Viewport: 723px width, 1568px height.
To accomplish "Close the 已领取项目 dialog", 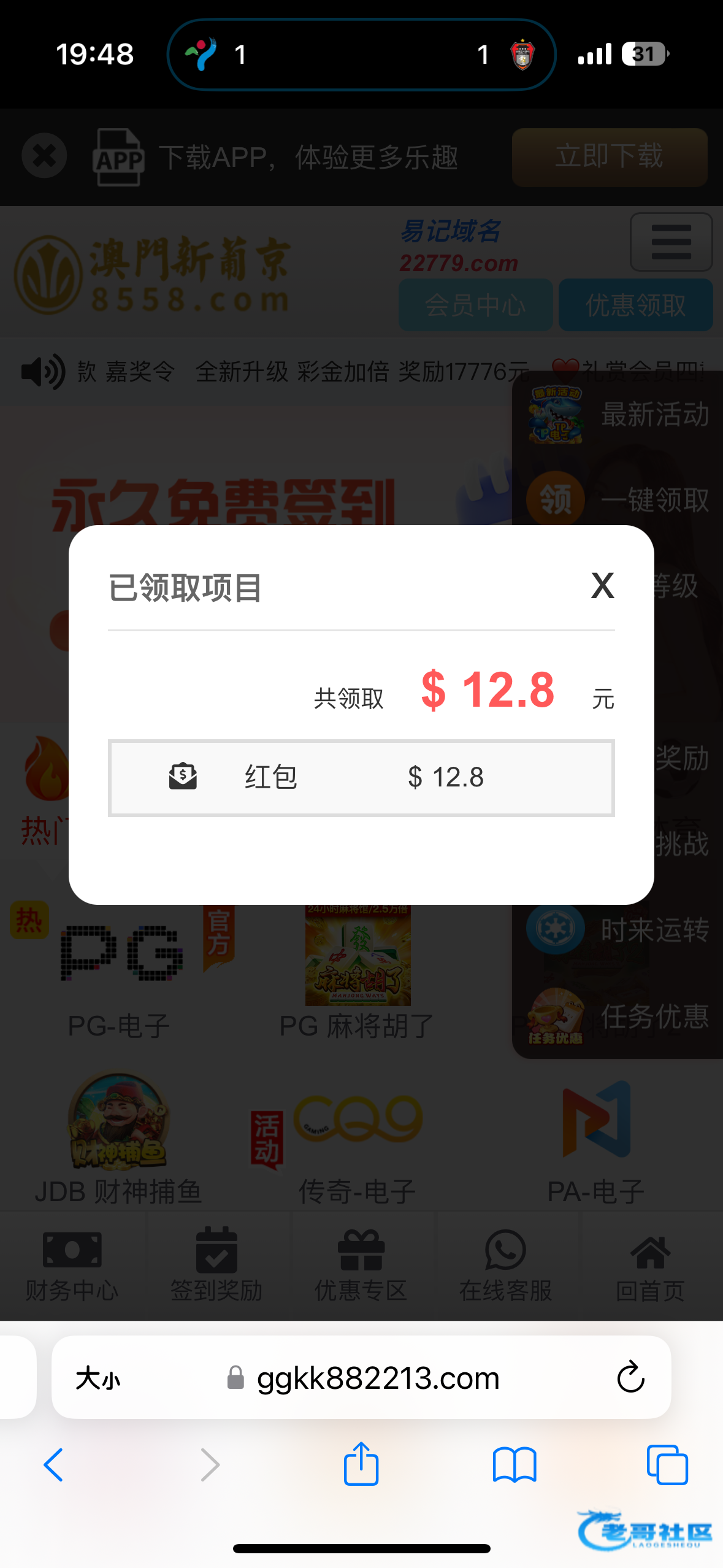I will click(x=602, y=585).
